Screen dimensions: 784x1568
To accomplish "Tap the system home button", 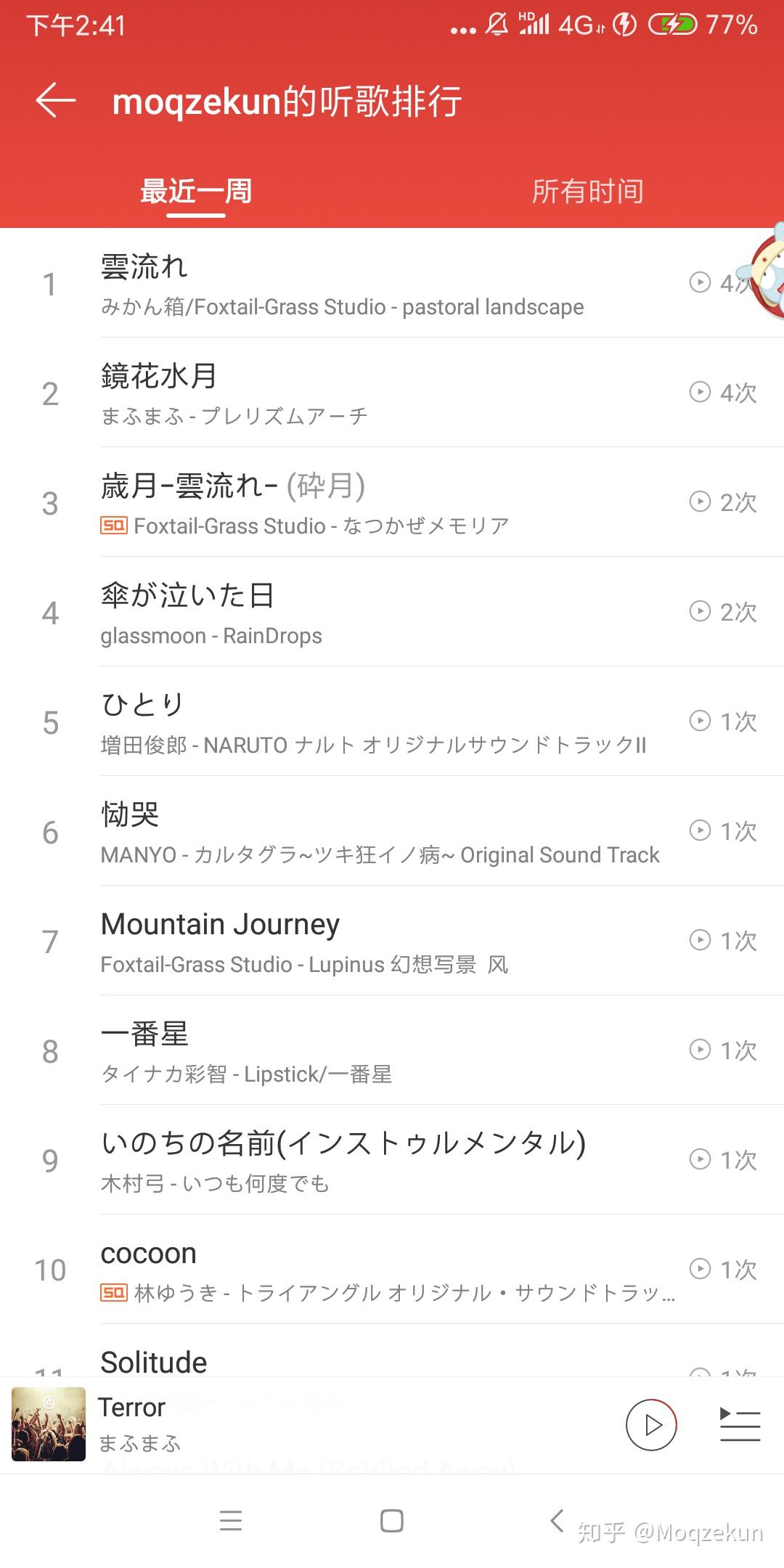I will click(x=392, y=1521).
